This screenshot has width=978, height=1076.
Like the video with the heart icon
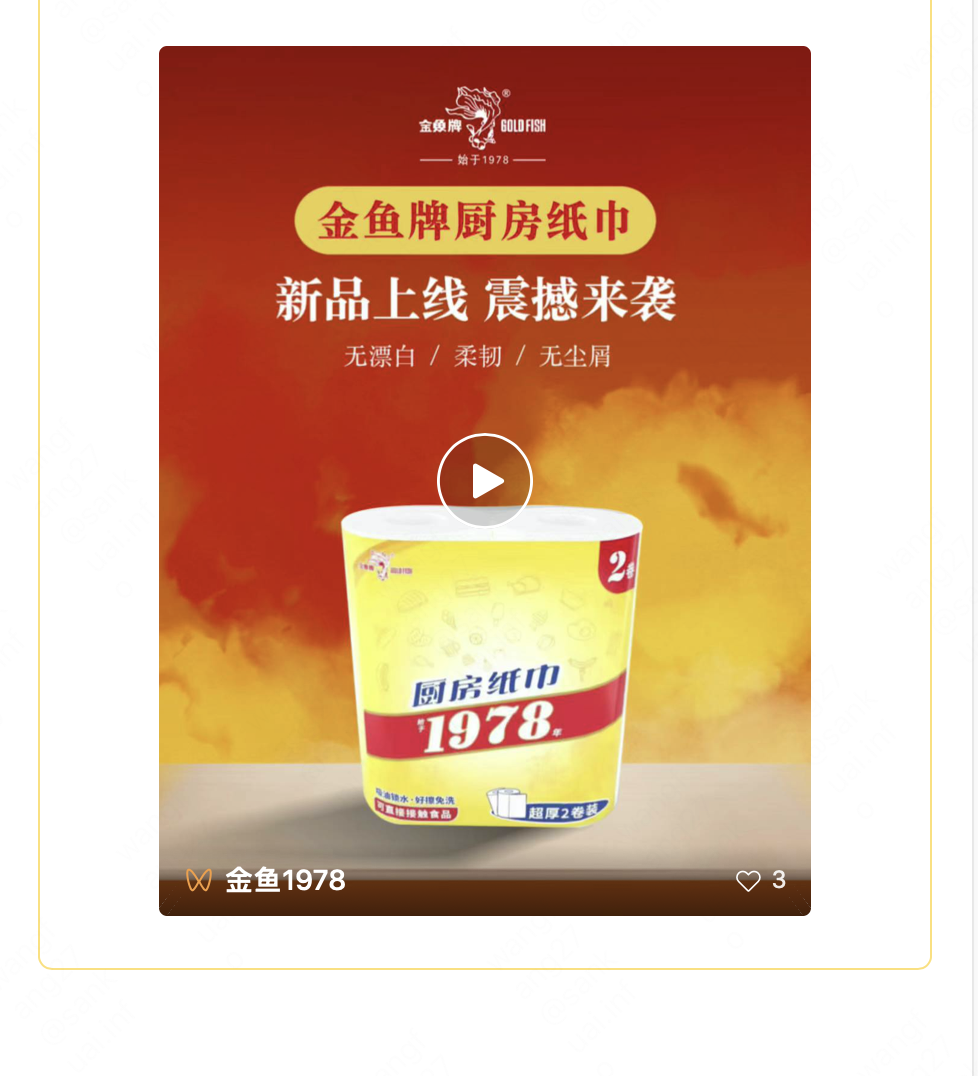click(x=748, y=881)
